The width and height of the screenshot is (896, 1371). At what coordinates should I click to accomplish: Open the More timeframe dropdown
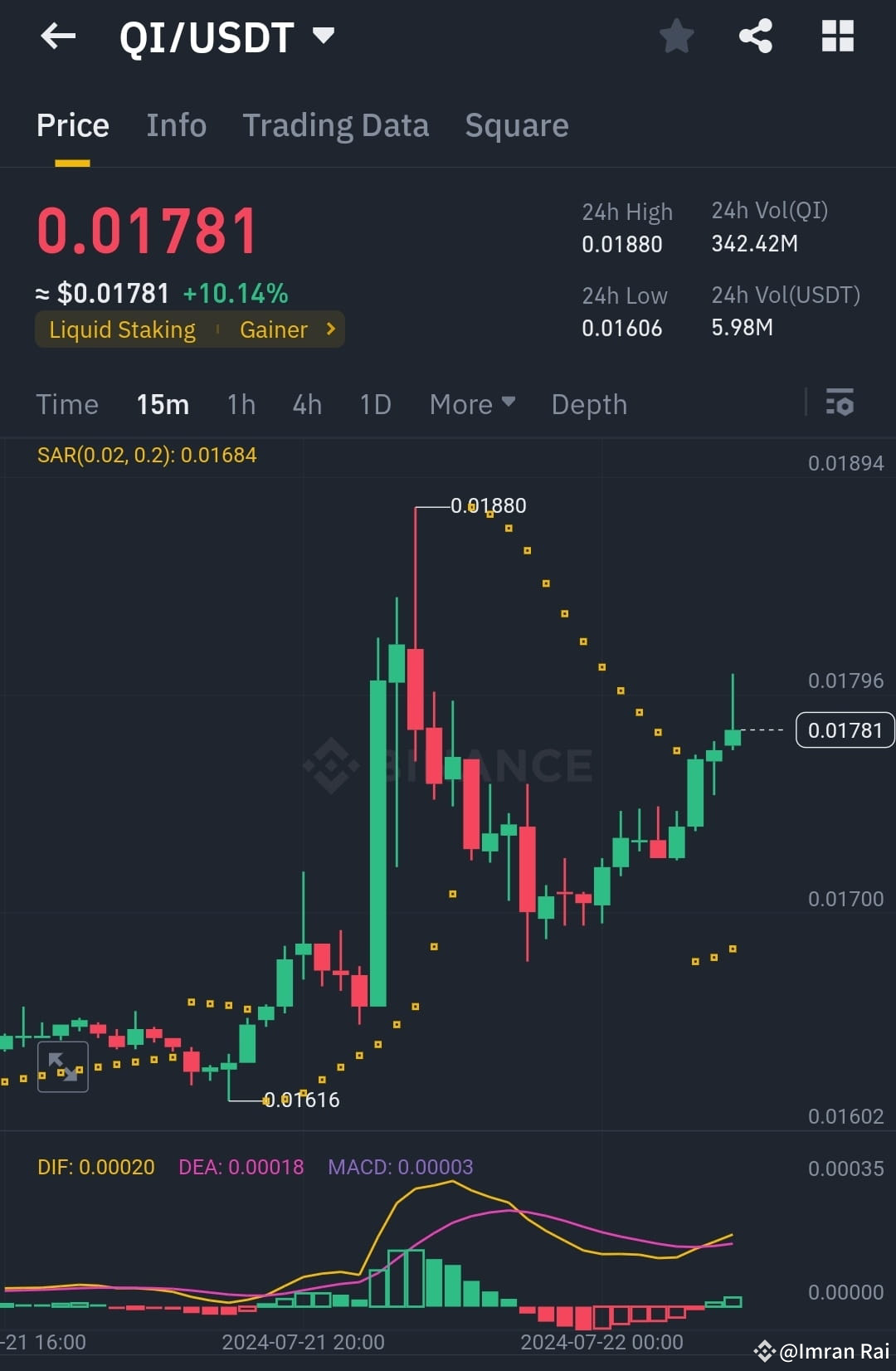pos(470,404)
